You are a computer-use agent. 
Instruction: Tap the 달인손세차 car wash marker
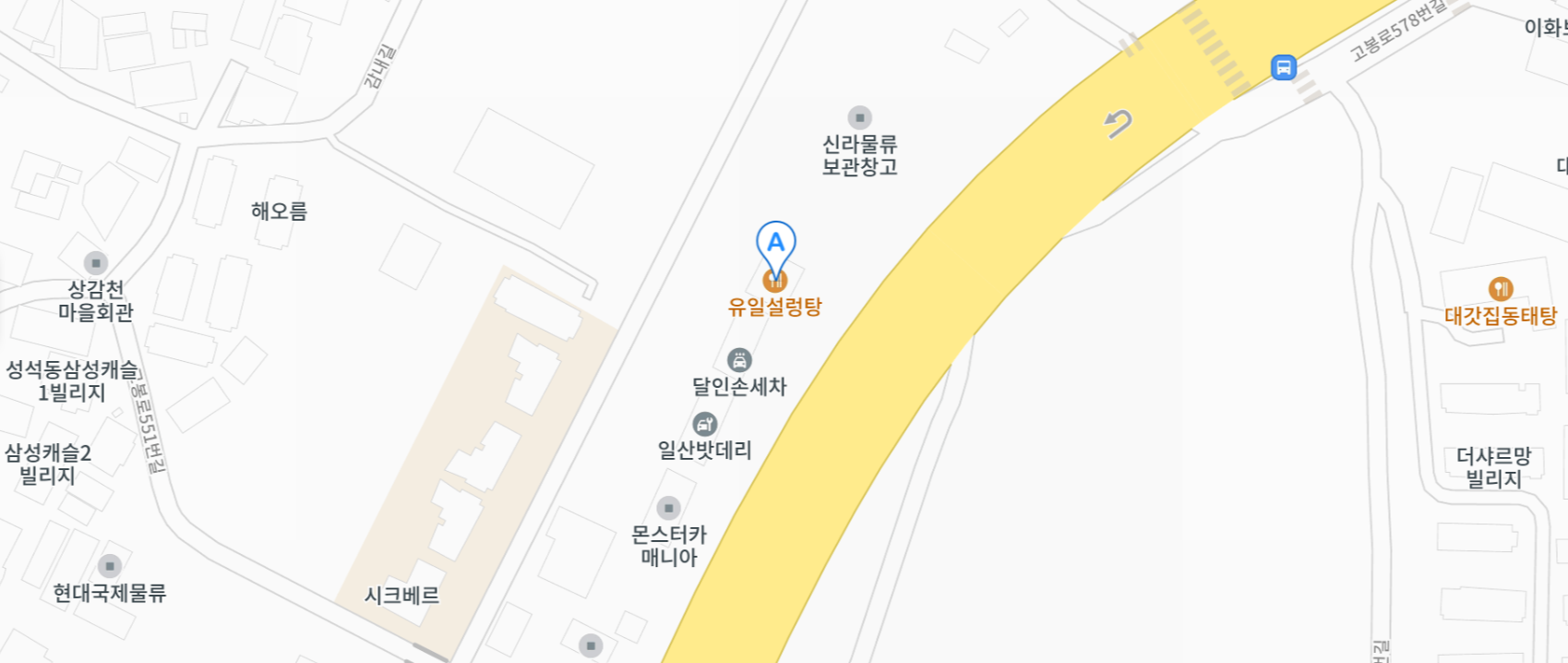[x=739, y=360]
